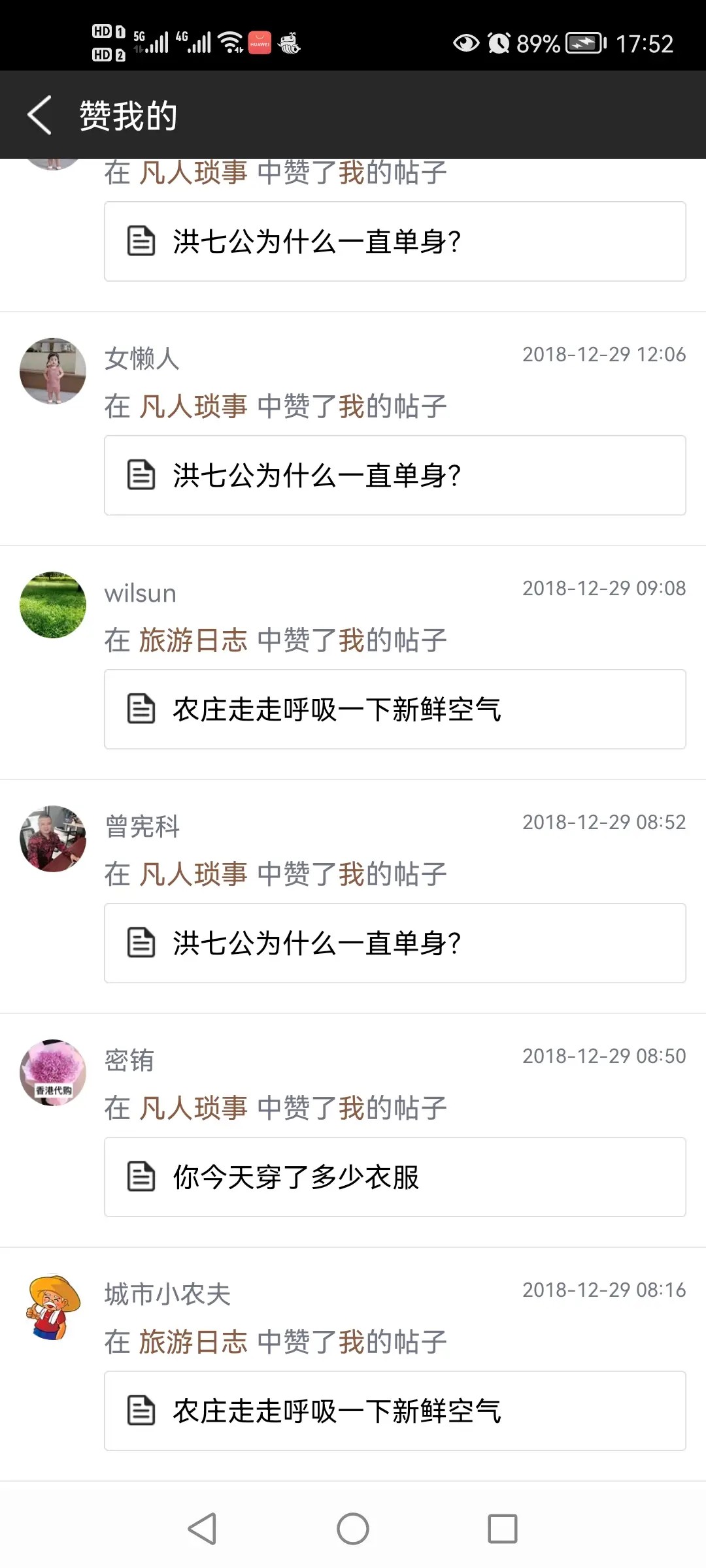Open the 旅游日志 board link in 城市小农夫's entry
This screenshot has height=1568, width=706.
(193, 1342)
